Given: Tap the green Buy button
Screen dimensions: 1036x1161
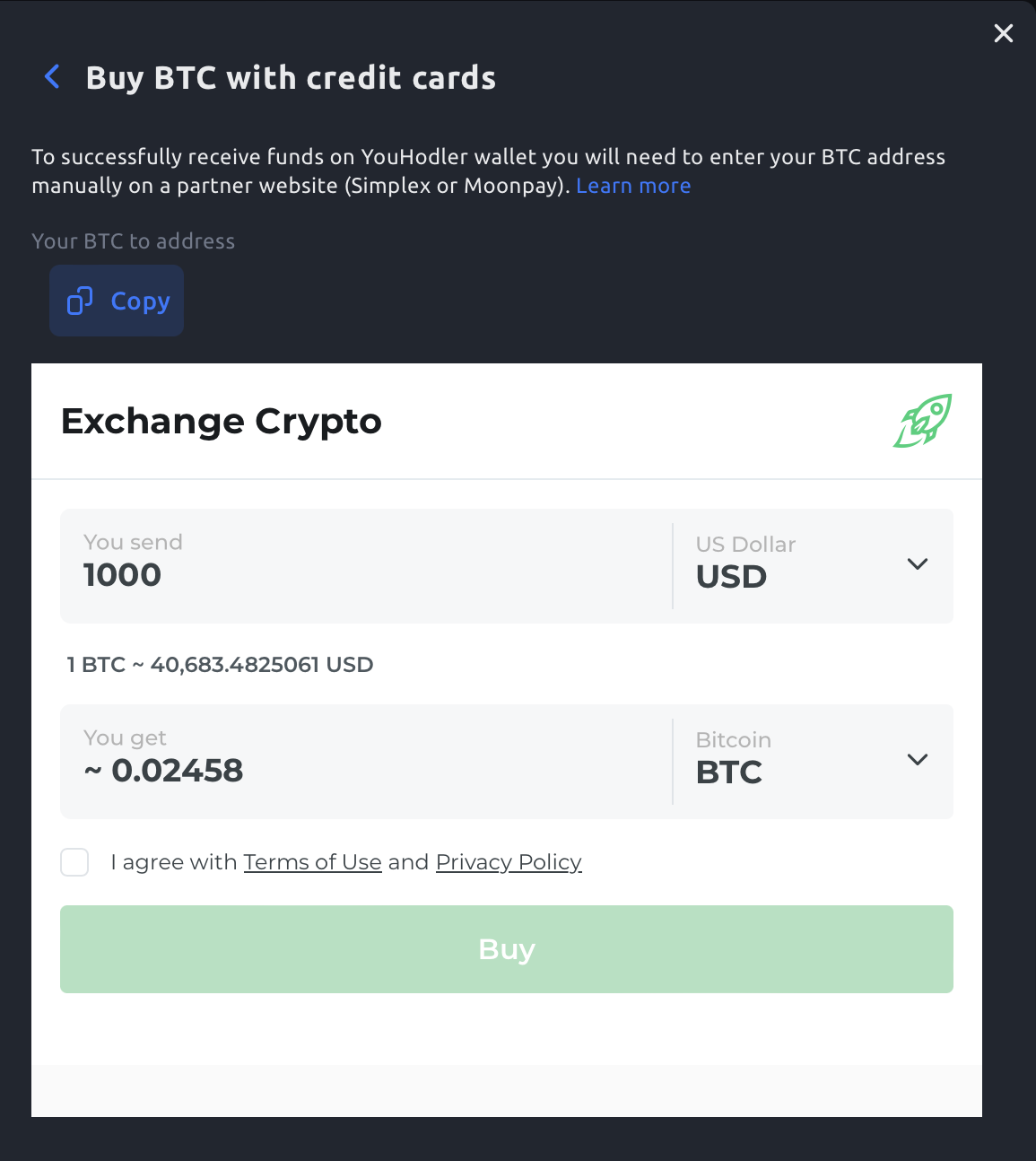Looking at the screenshot, I should click(506, 949).
